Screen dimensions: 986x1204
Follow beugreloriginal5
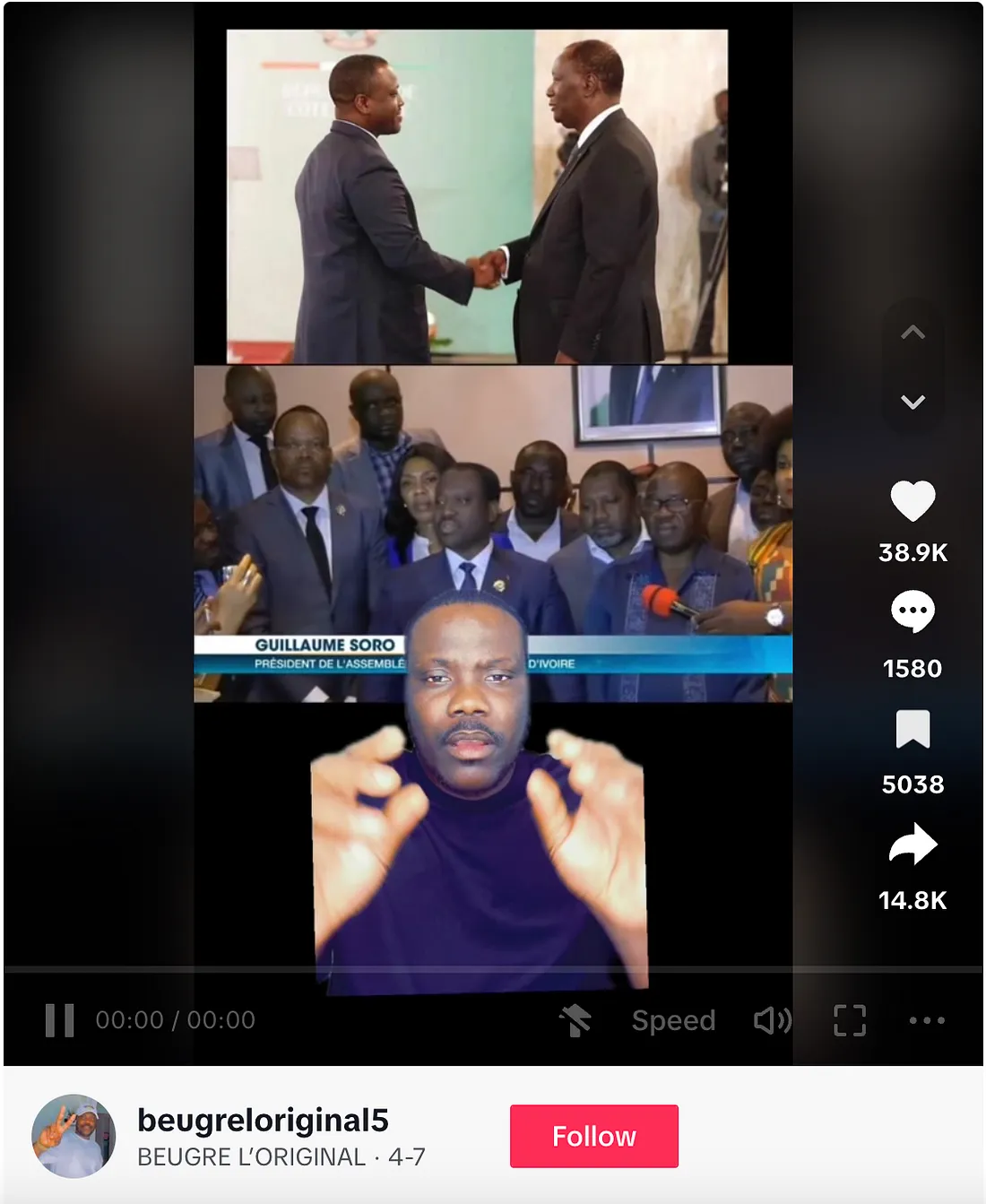[x=593, y=1136]
